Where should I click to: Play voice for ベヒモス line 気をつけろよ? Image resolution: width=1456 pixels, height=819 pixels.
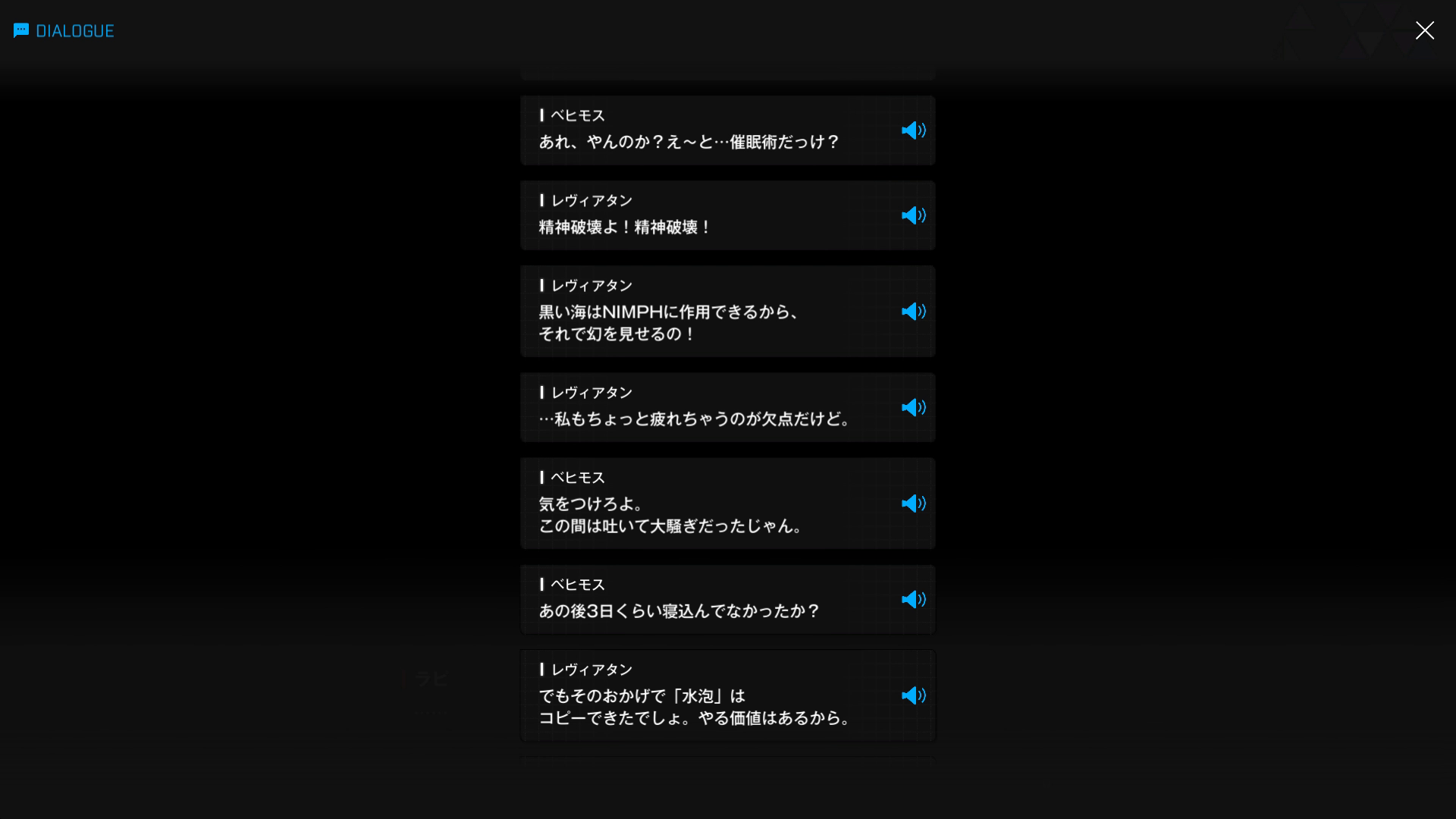(913, 504)
